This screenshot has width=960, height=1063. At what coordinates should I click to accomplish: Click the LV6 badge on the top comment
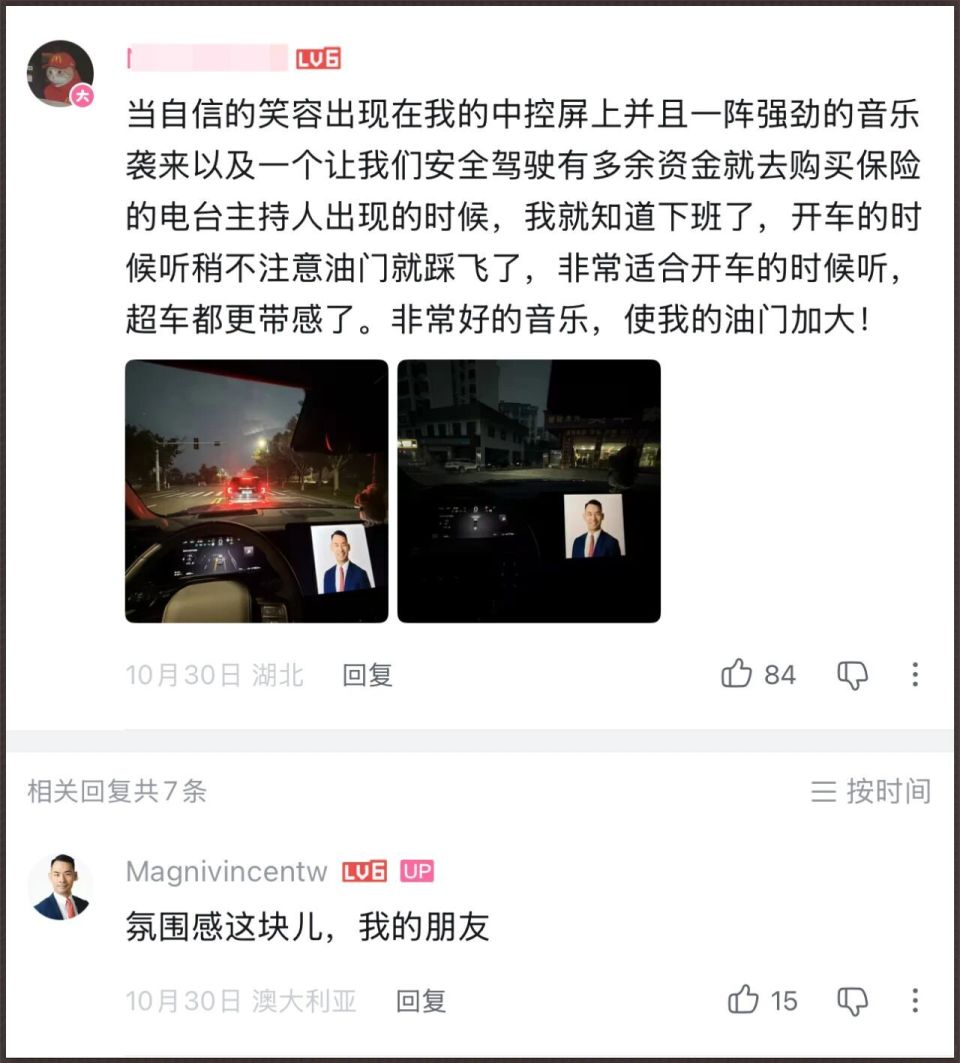pyautogui.click(x=317, y=57)
